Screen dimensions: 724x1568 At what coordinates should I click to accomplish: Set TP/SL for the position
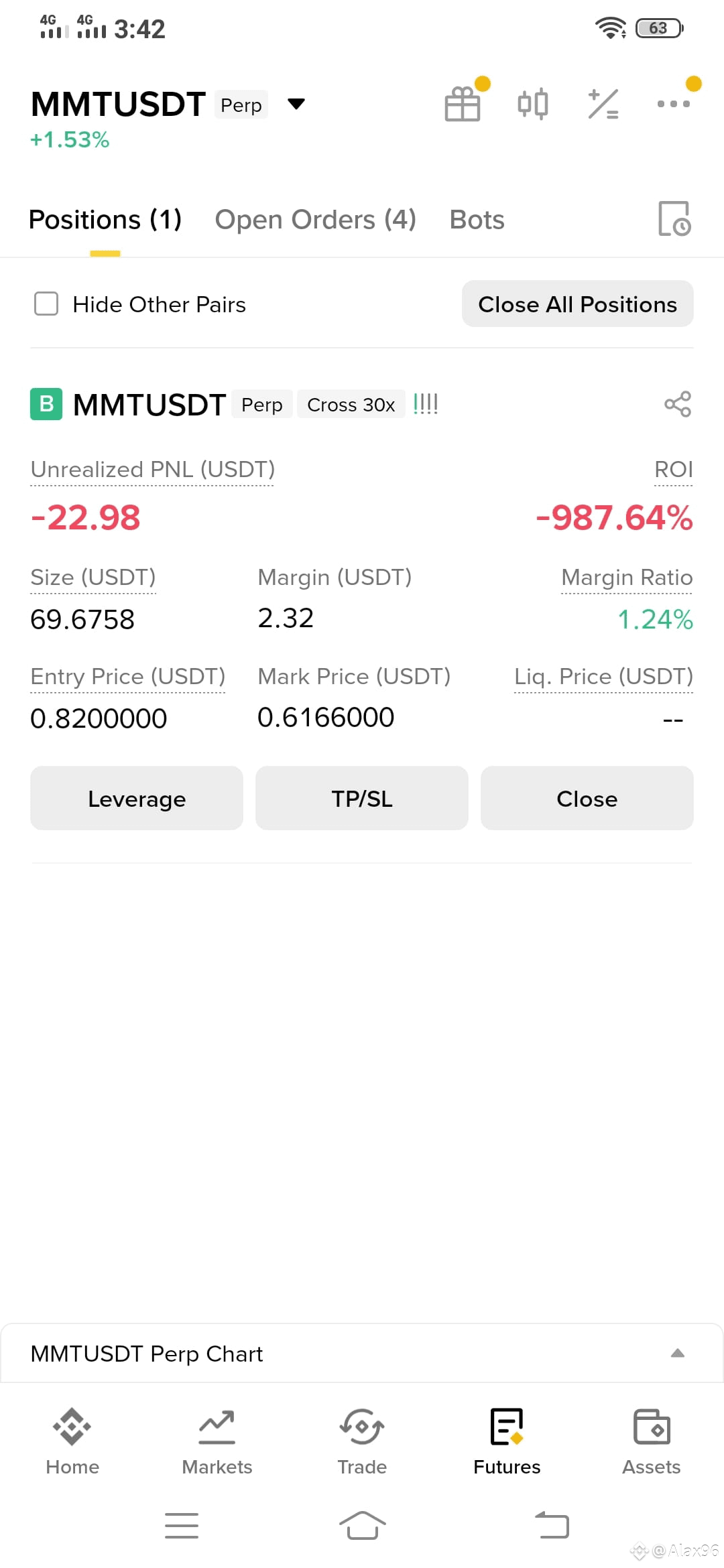(x=362, y=798)
